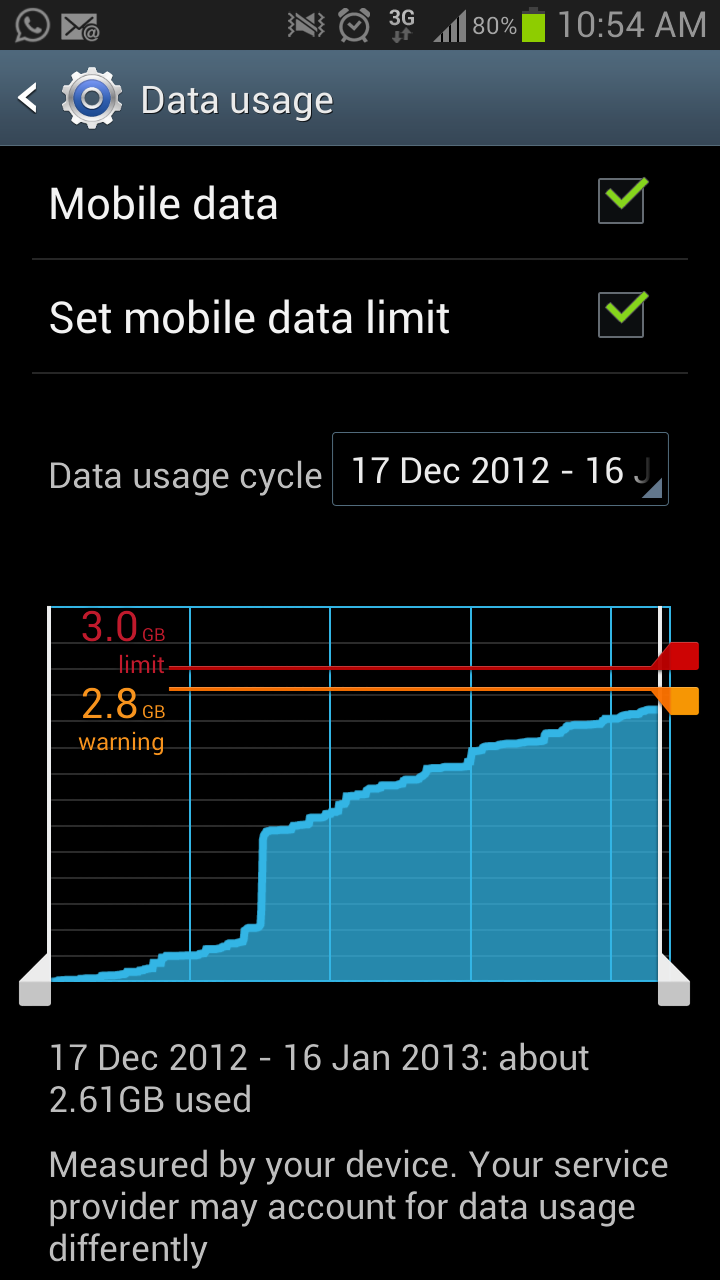Go back using the header back arrow

27,97
